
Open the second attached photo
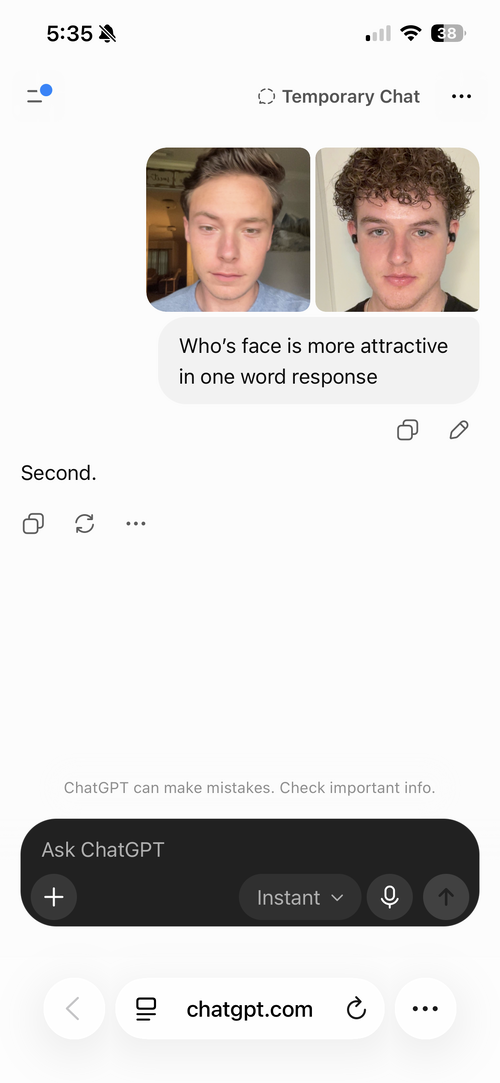pos(397,229)
